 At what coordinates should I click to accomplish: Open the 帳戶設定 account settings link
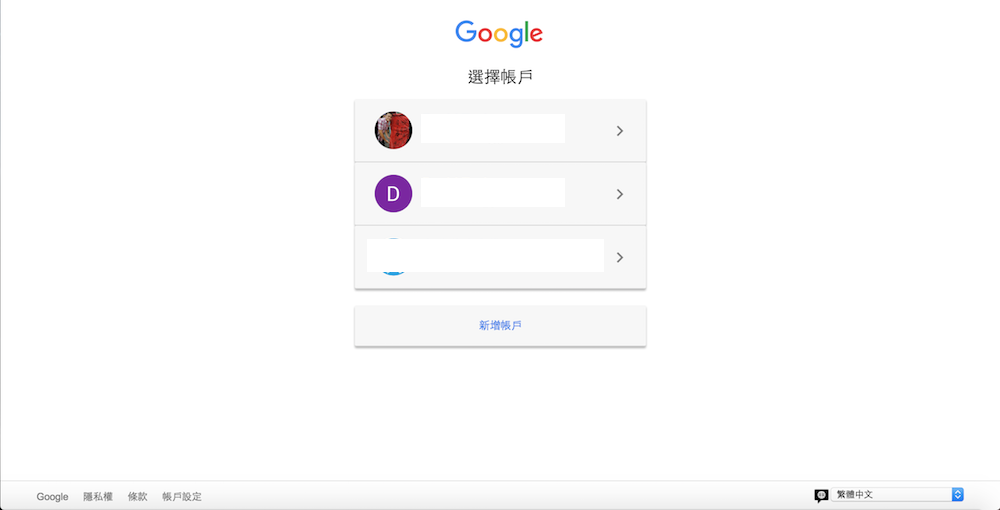(x=182, y=496)
